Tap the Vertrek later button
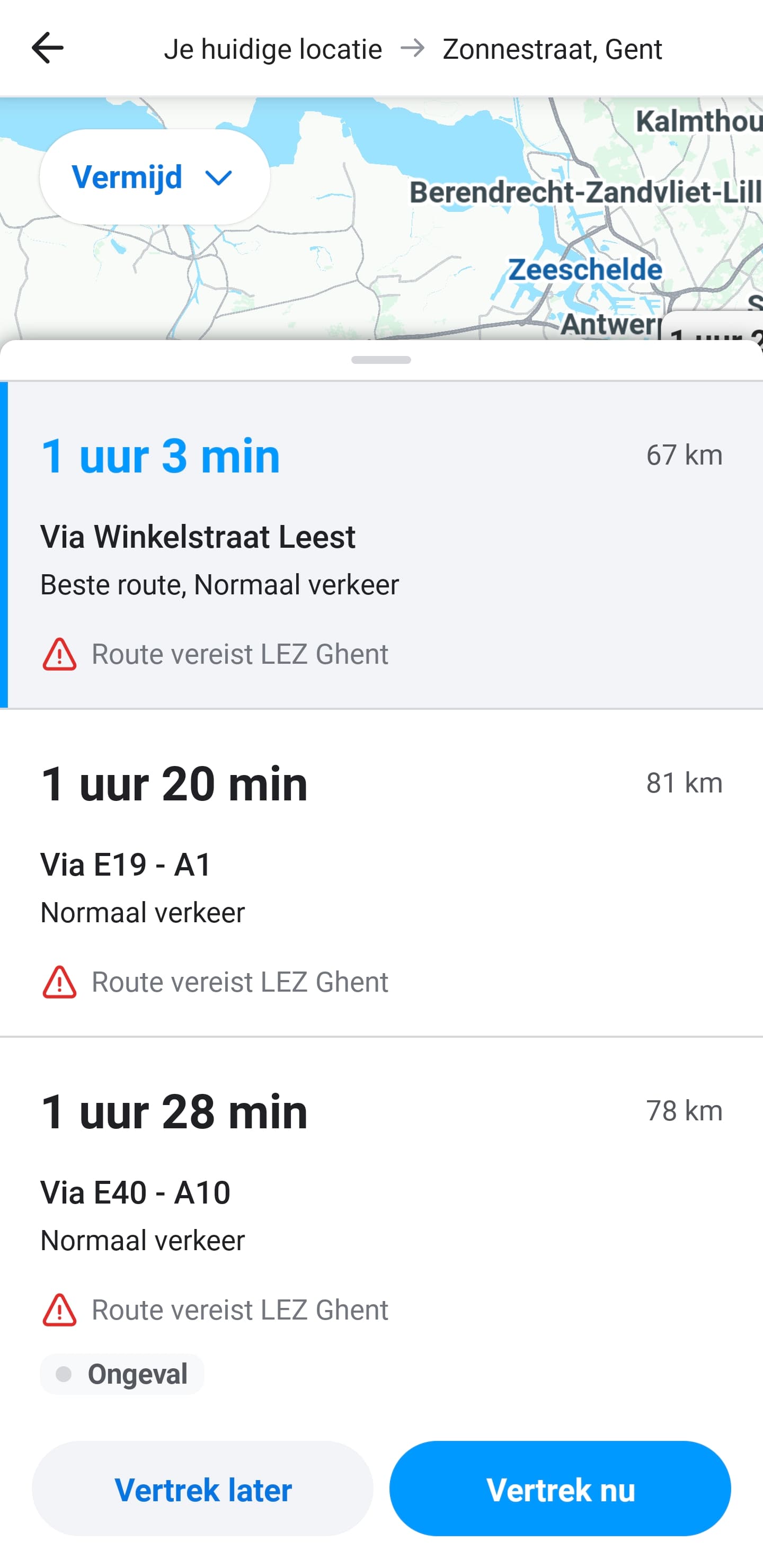763x1568 pixels. (x=203, y=1488)
